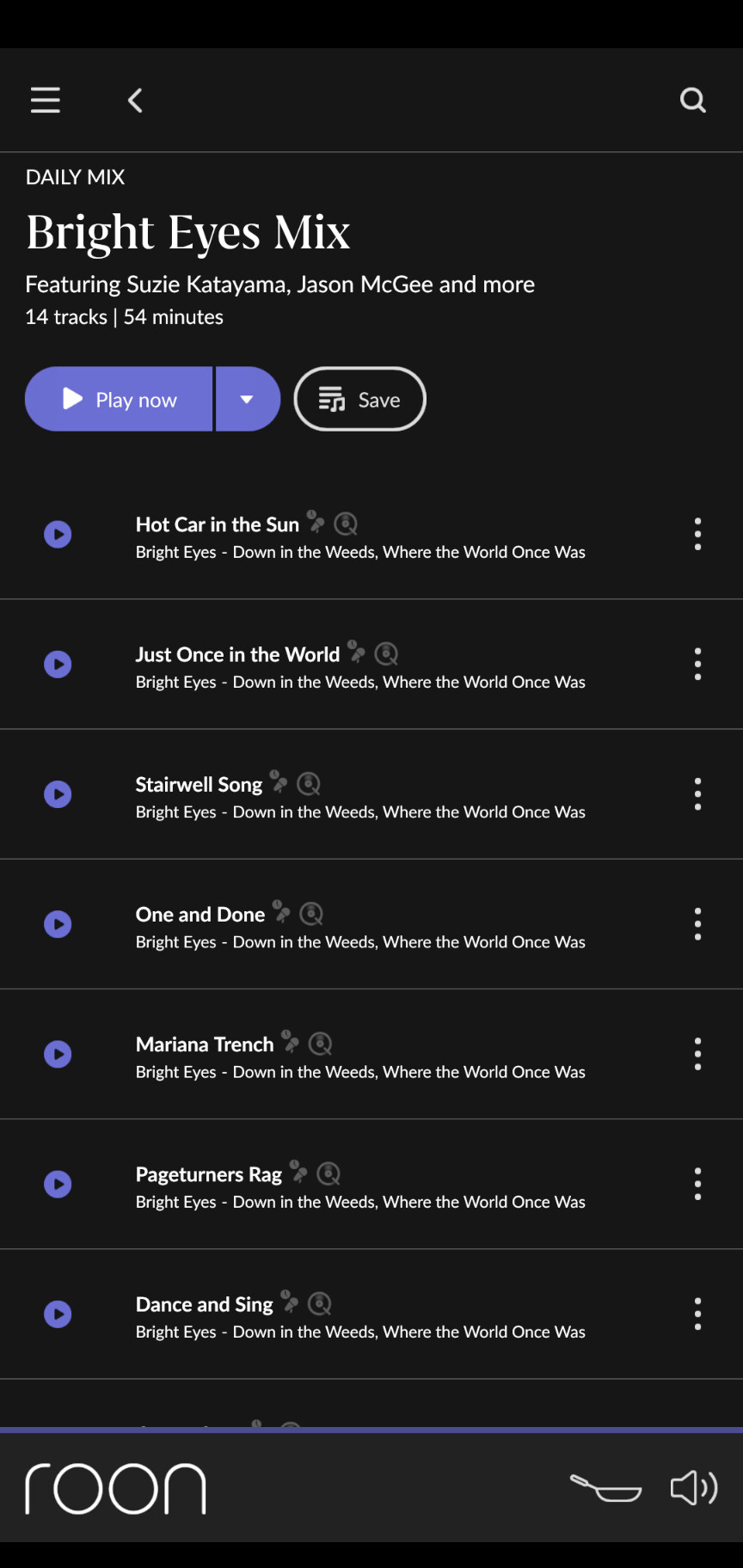743x1568 pixels.
Task: Play the Stairwell Song track
Action: [58, 793]
